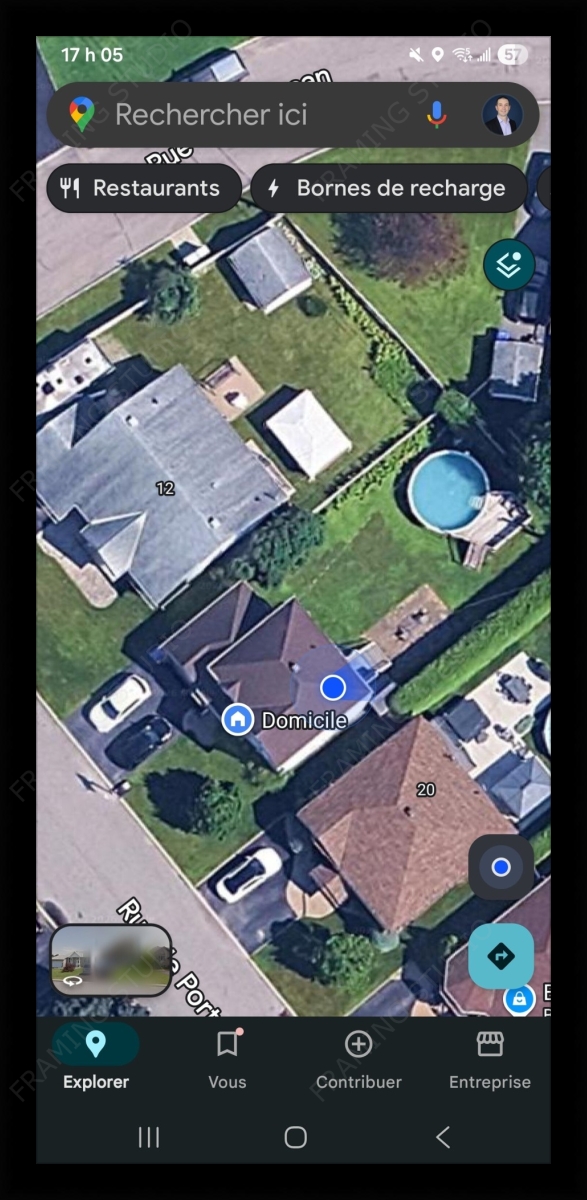
Task: Start voice search with the microphone
Action: [436, 115]
